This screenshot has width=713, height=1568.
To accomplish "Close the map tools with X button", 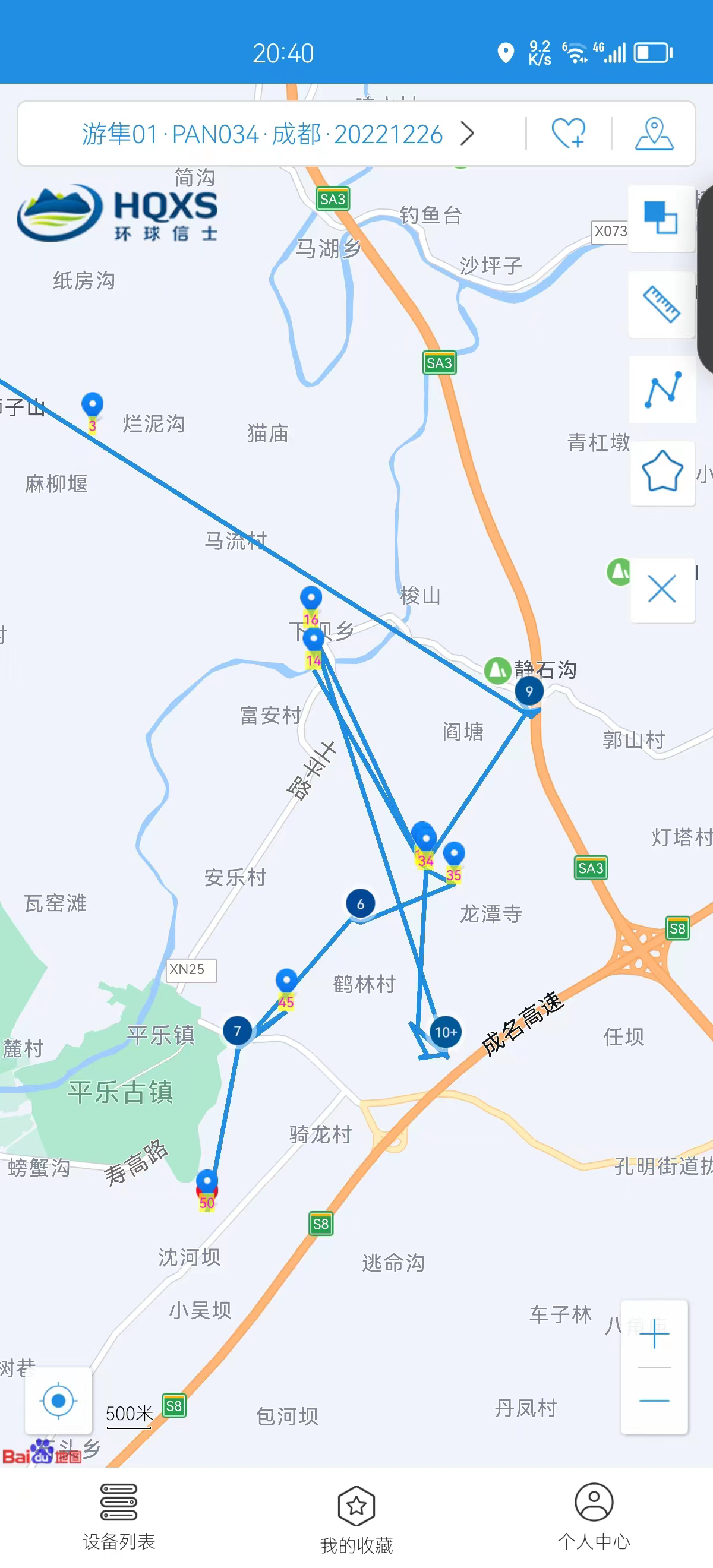I will point(662,589).
